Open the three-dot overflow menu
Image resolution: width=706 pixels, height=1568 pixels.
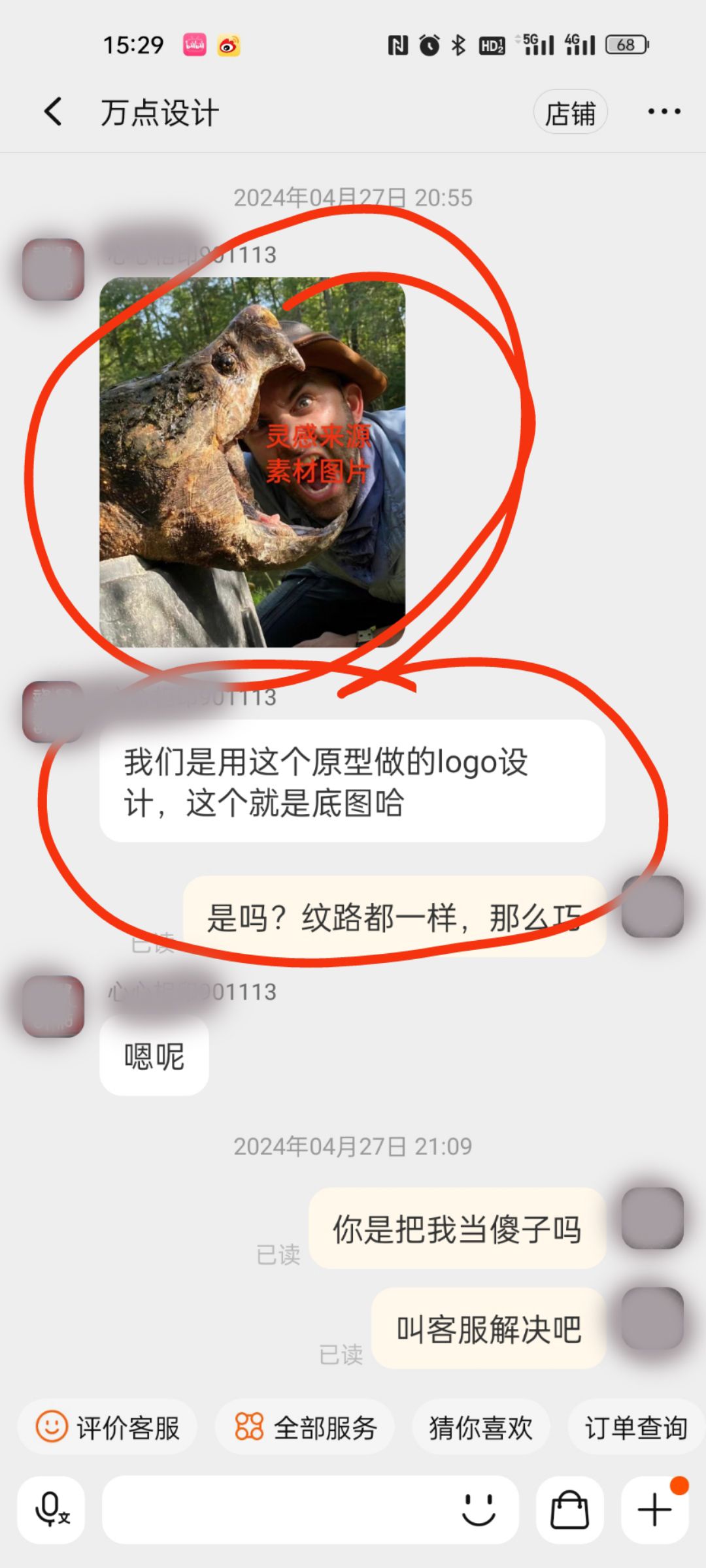tap(664, 112)
